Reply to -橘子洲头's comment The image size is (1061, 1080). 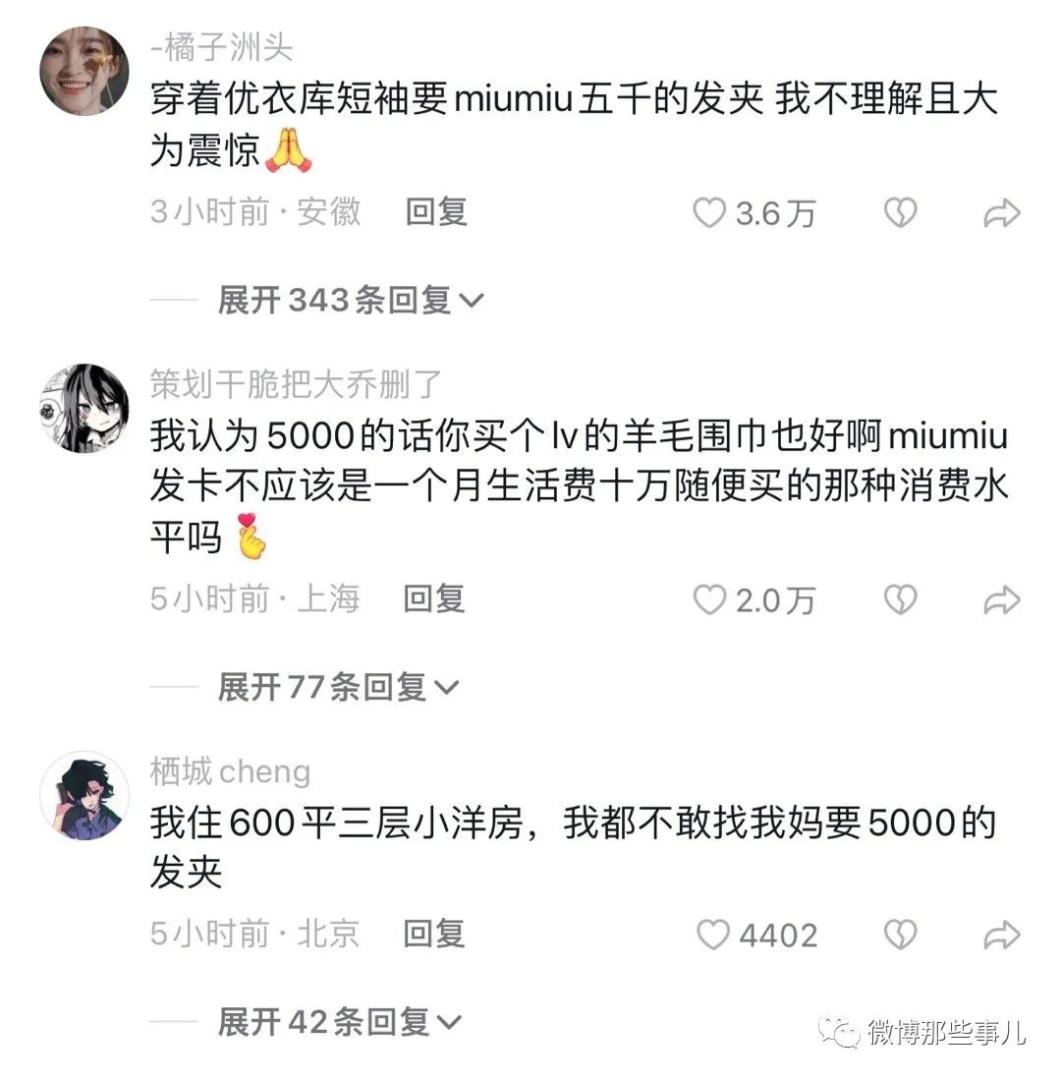click(x=436, y=212)
